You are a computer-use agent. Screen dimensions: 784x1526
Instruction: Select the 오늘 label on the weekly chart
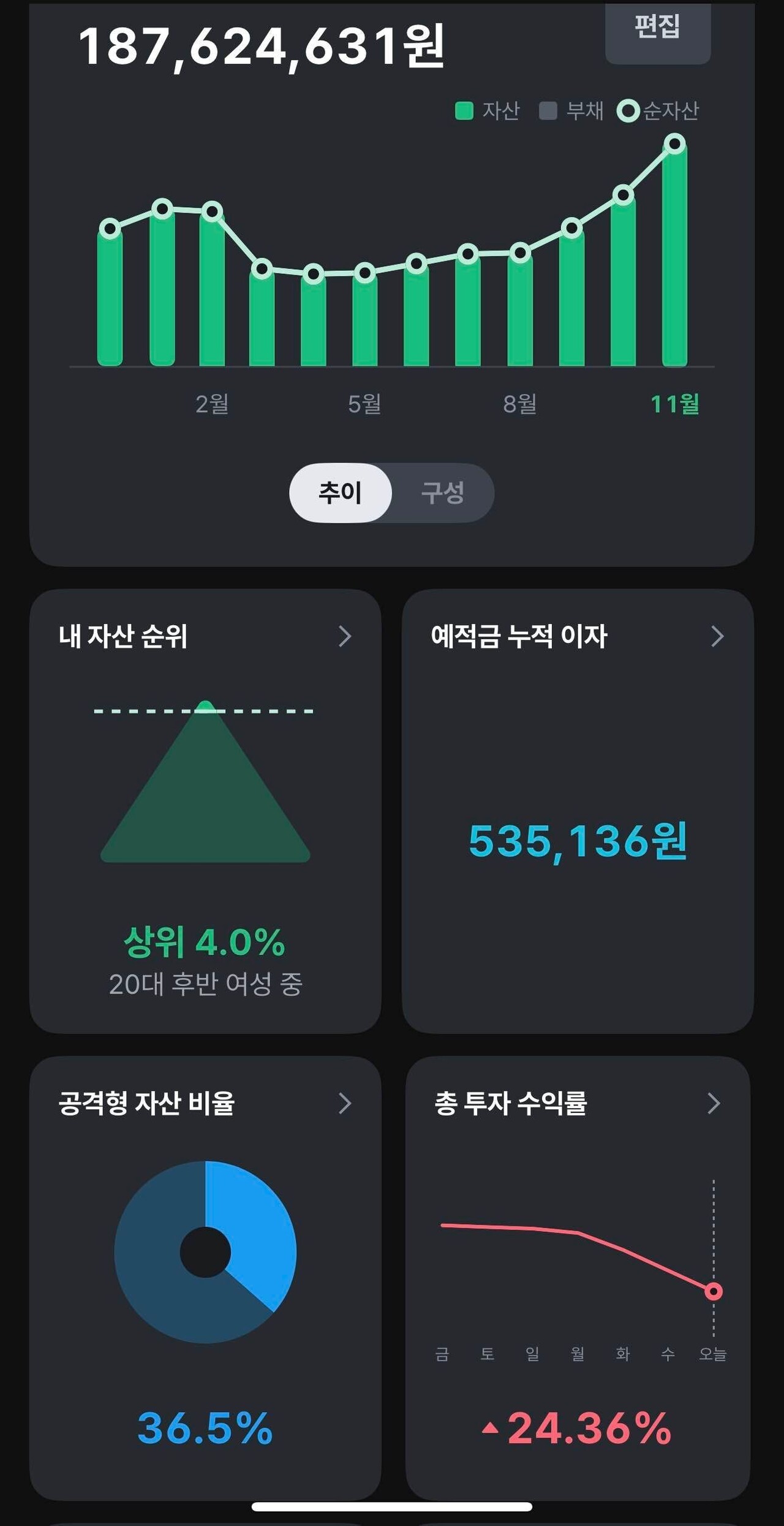712,1354
